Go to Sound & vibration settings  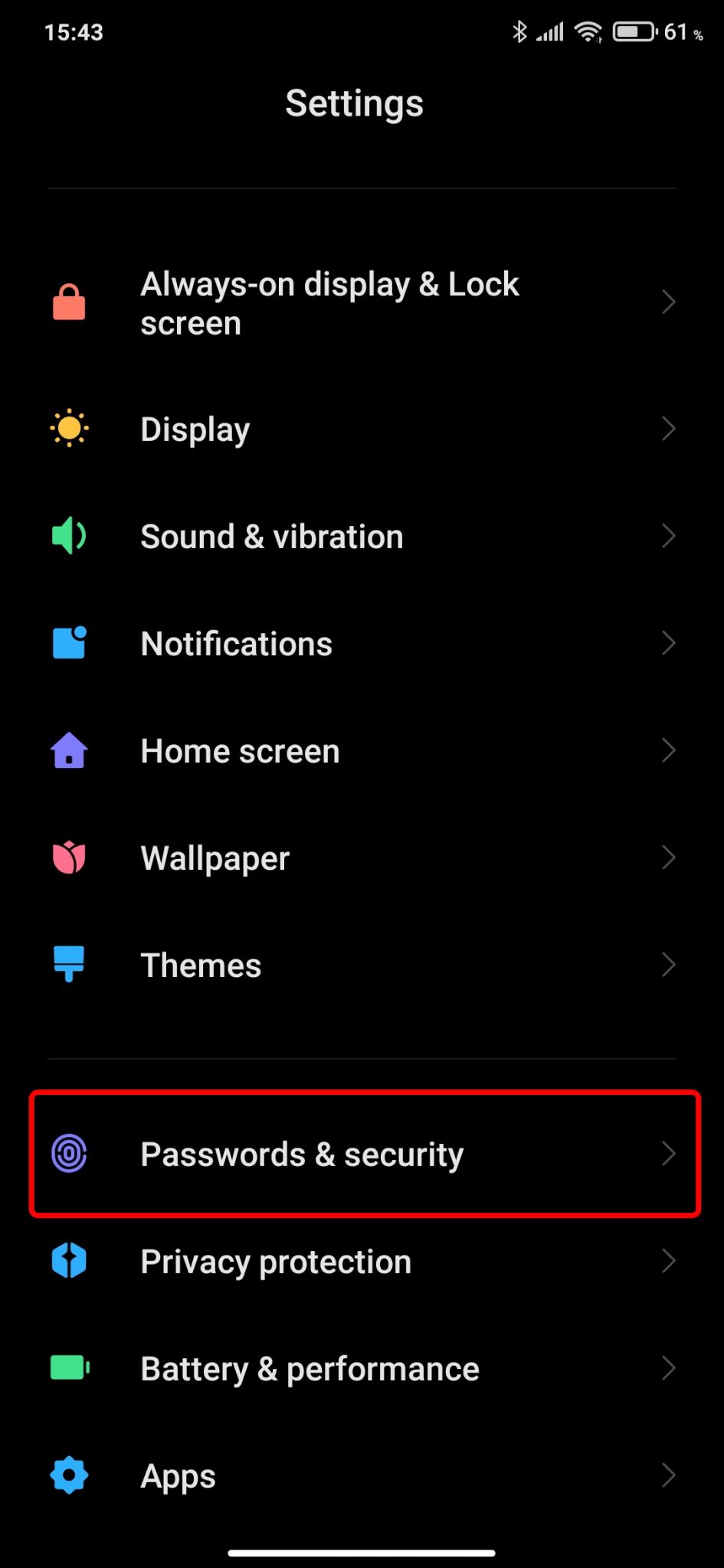click(x=362, y=536)
